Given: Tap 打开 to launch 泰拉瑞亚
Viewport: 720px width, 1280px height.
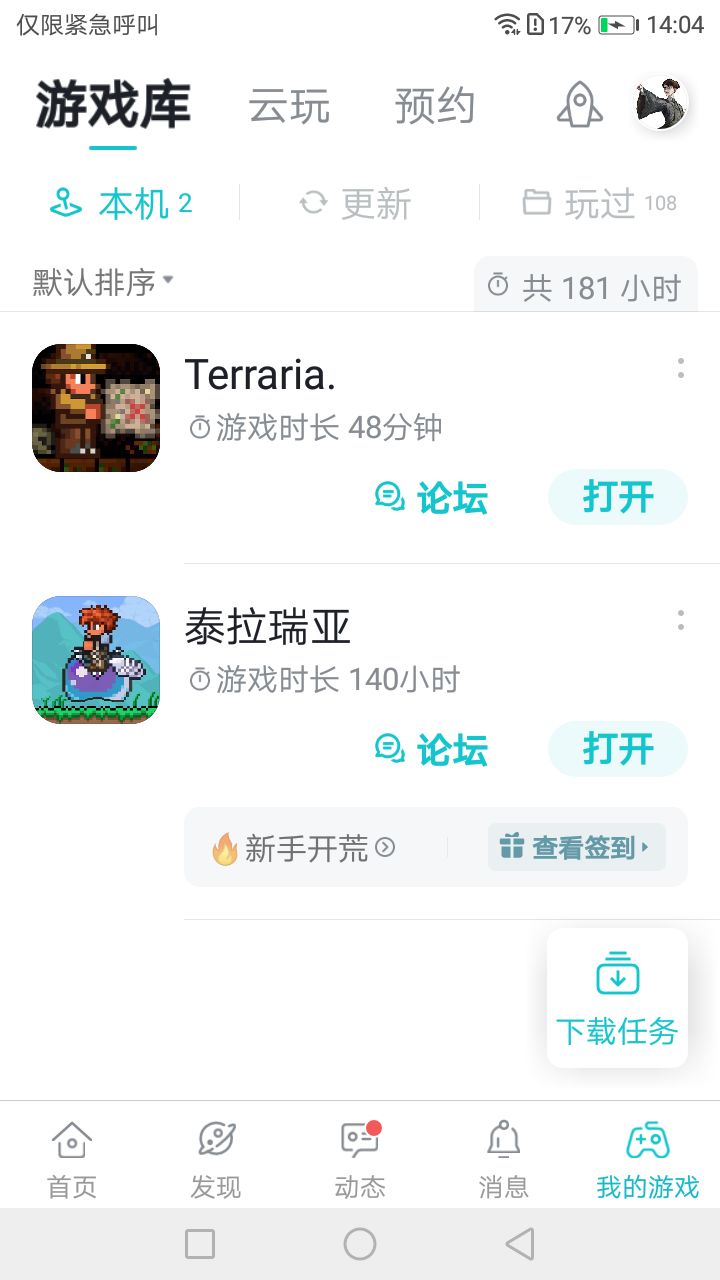Looking at the screenshot, I should [x=618, y=749].
